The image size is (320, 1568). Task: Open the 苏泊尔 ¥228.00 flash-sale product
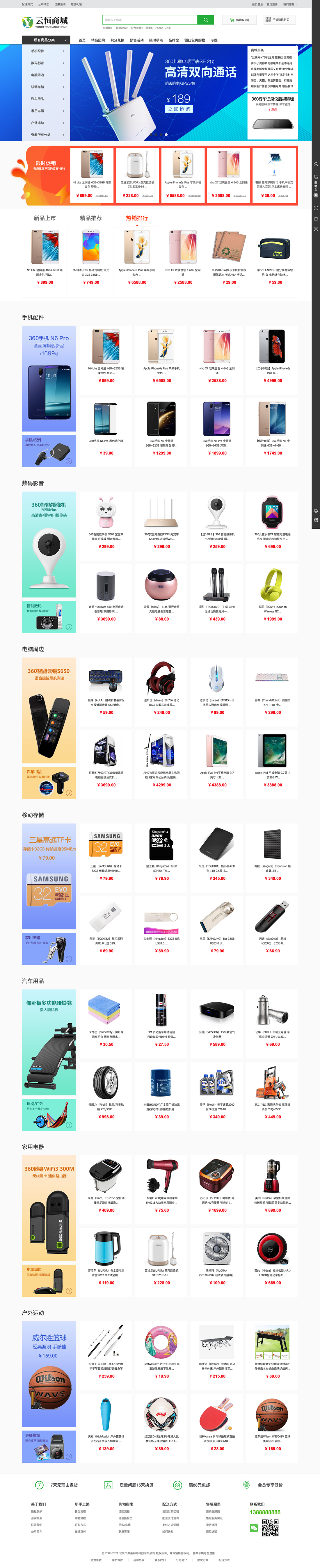138,174
